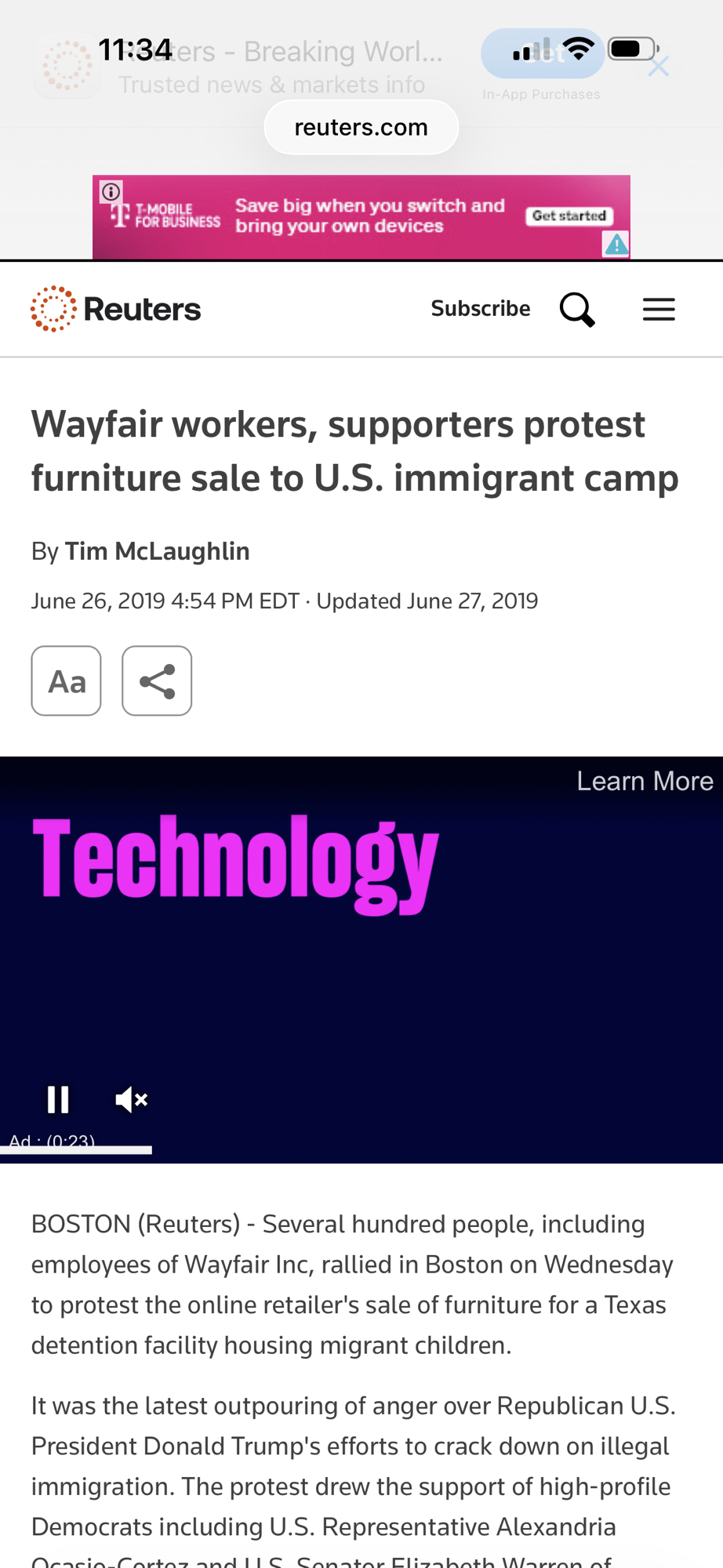Screen dimensions: 723x1568
Task: View author Tim McLaughlin's page
Action: click(x=157, y=551)
